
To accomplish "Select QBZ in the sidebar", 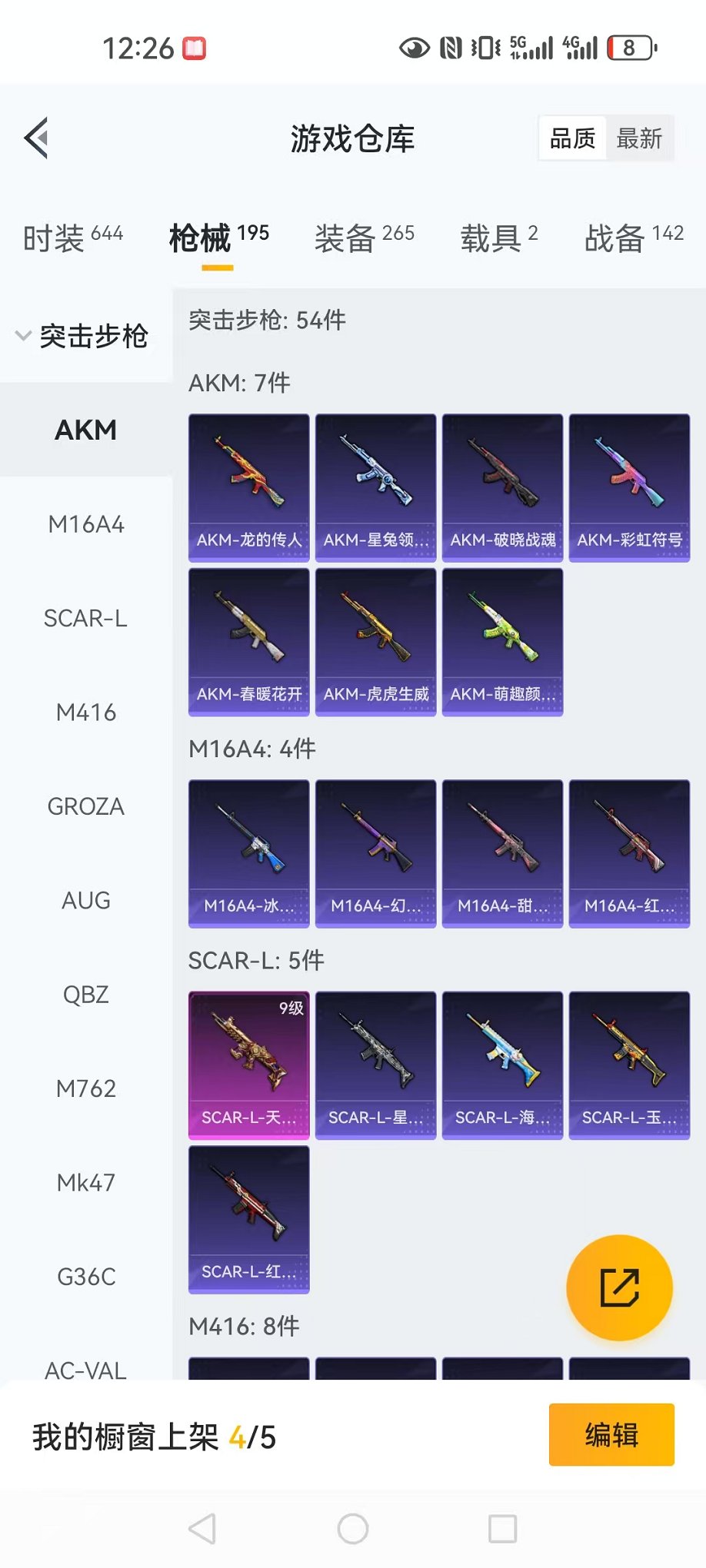I will [x=86, y=995].
